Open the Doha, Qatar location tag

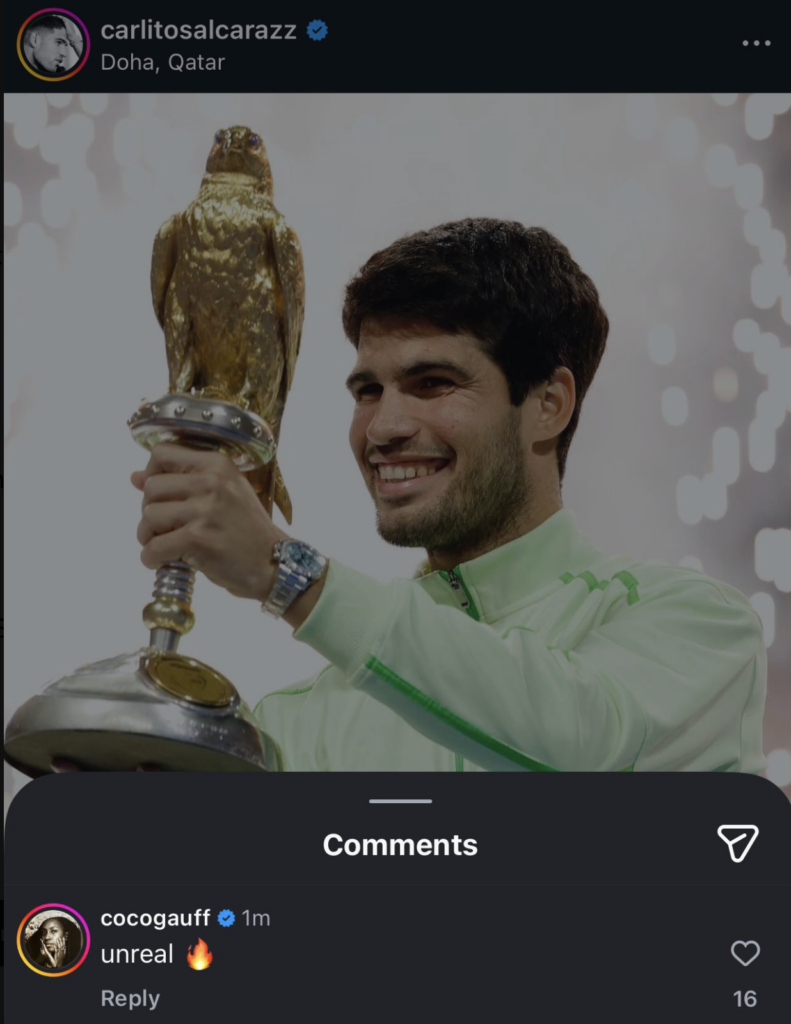[x=162, y=62]
